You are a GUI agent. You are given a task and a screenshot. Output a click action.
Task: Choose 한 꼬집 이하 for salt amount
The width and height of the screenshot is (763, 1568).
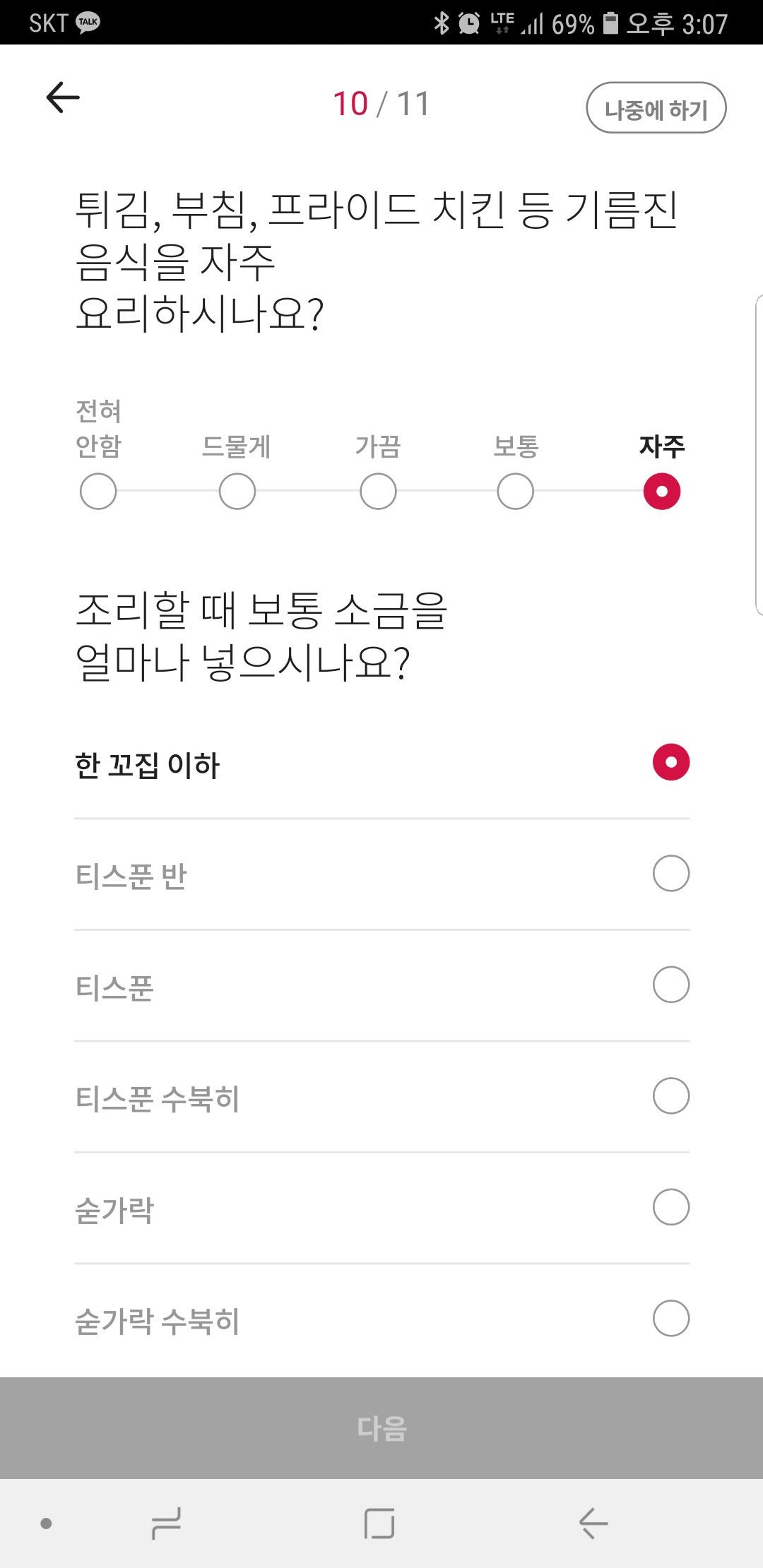pyautogui.click(x=381, y=764)
